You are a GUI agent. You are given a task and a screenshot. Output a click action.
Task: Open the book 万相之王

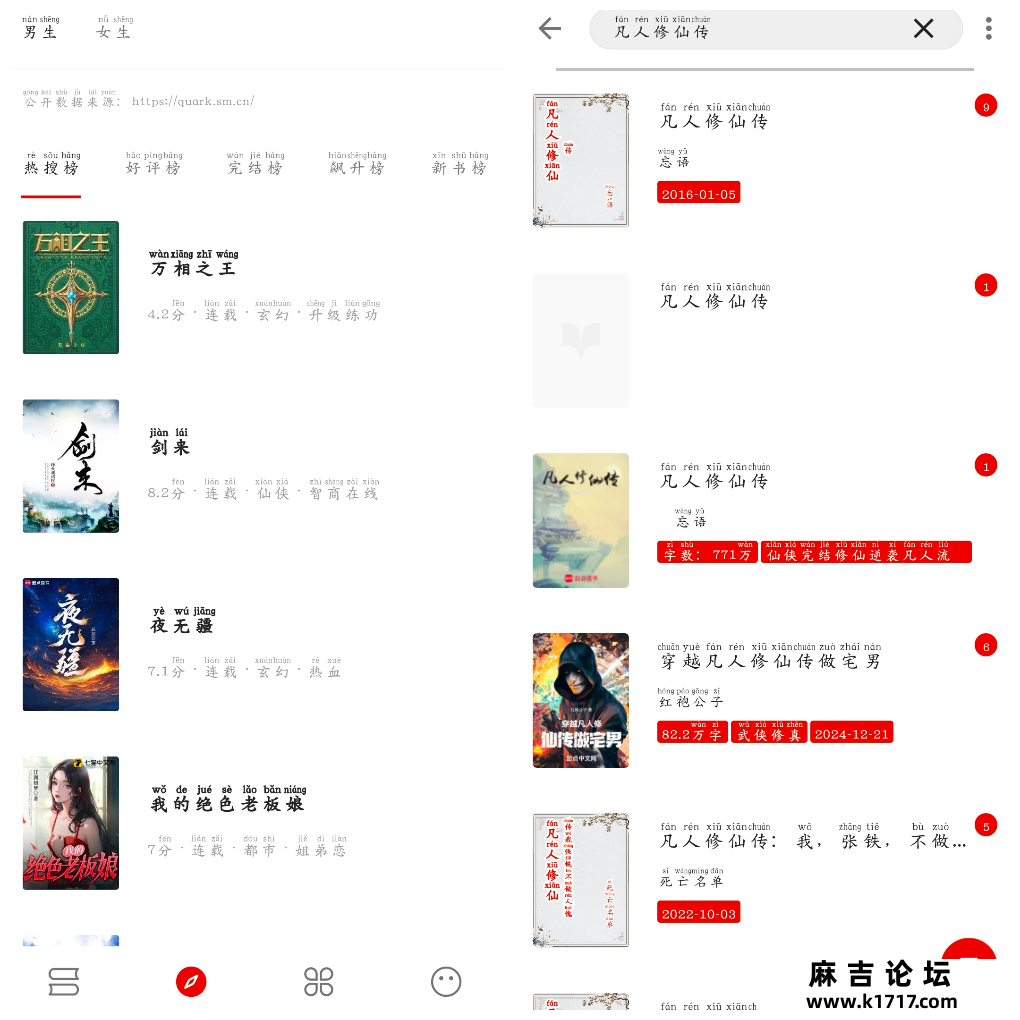[x=194, y=268]
